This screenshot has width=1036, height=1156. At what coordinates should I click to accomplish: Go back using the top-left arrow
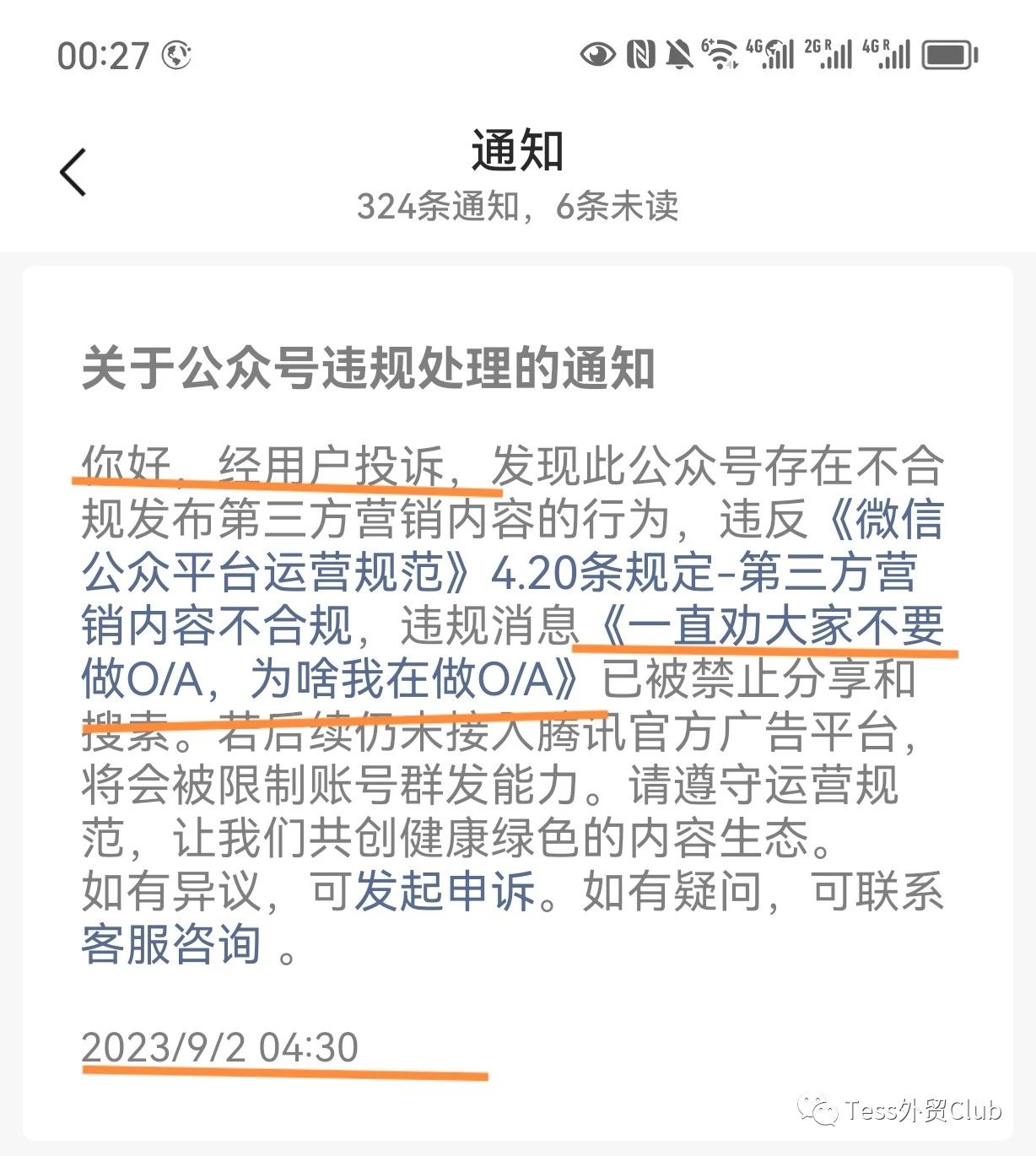point(73,172)
